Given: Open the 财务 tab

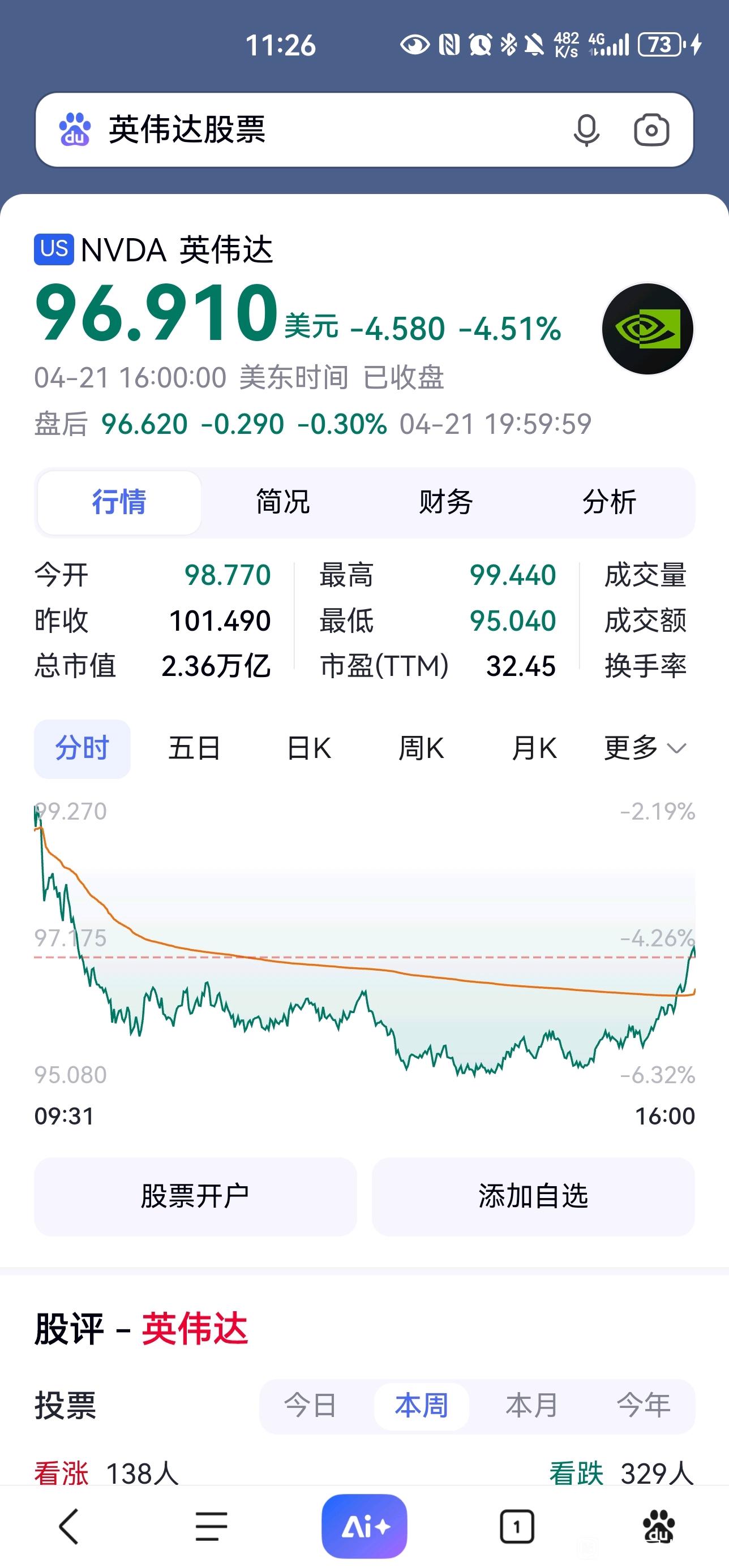Looking at the screenshot, I should (x=446, y=502).
